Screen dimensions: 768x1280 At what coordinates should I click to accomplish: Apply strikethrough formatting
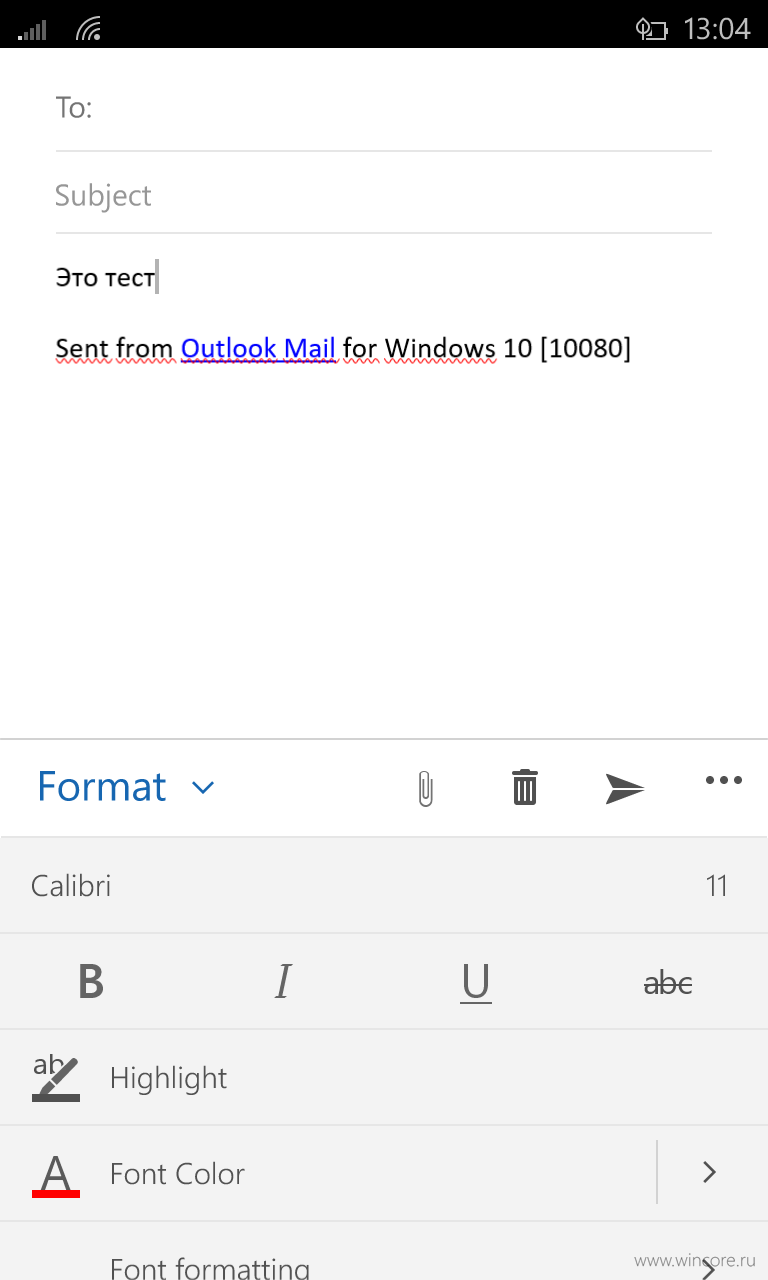[668, 983]
